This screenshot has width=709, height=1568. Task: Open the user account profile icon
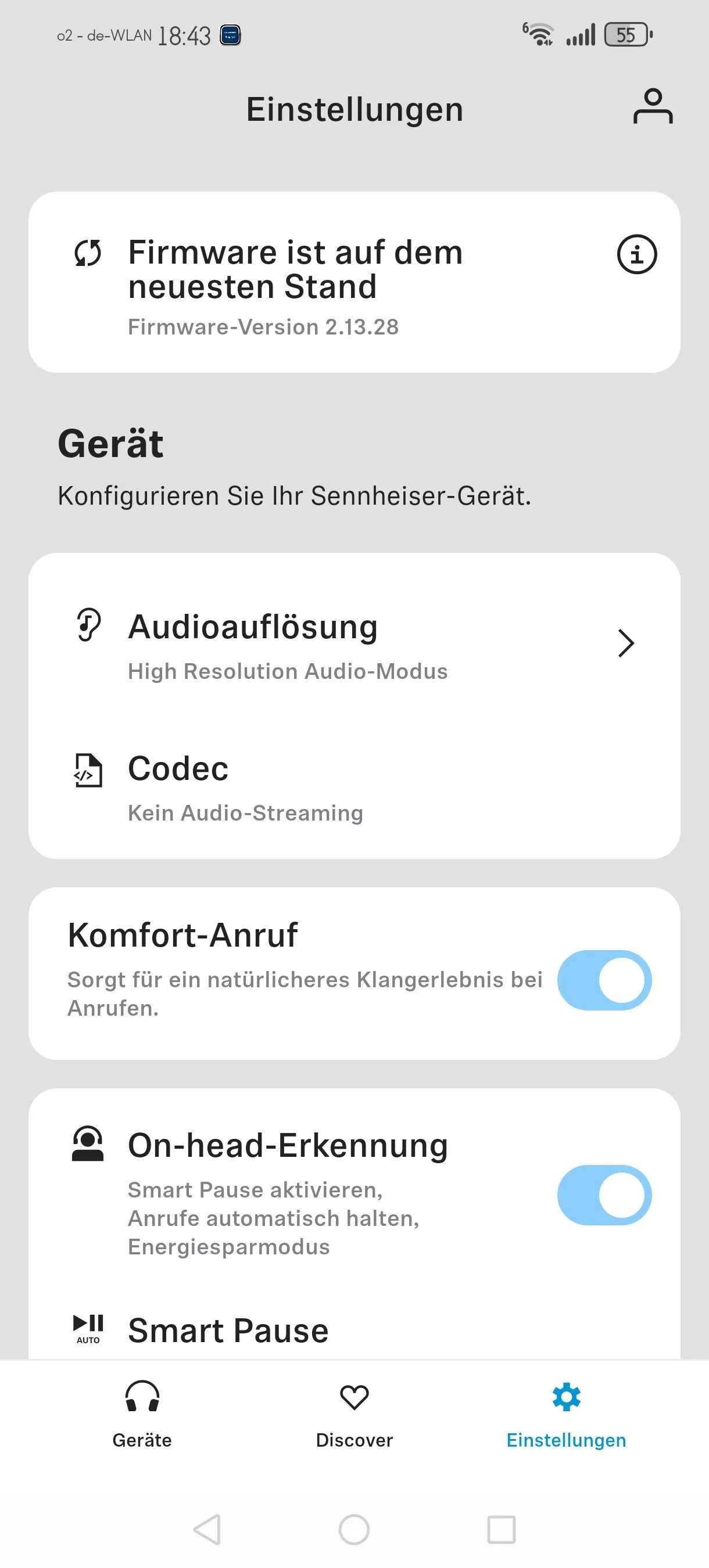coord(653,107)
